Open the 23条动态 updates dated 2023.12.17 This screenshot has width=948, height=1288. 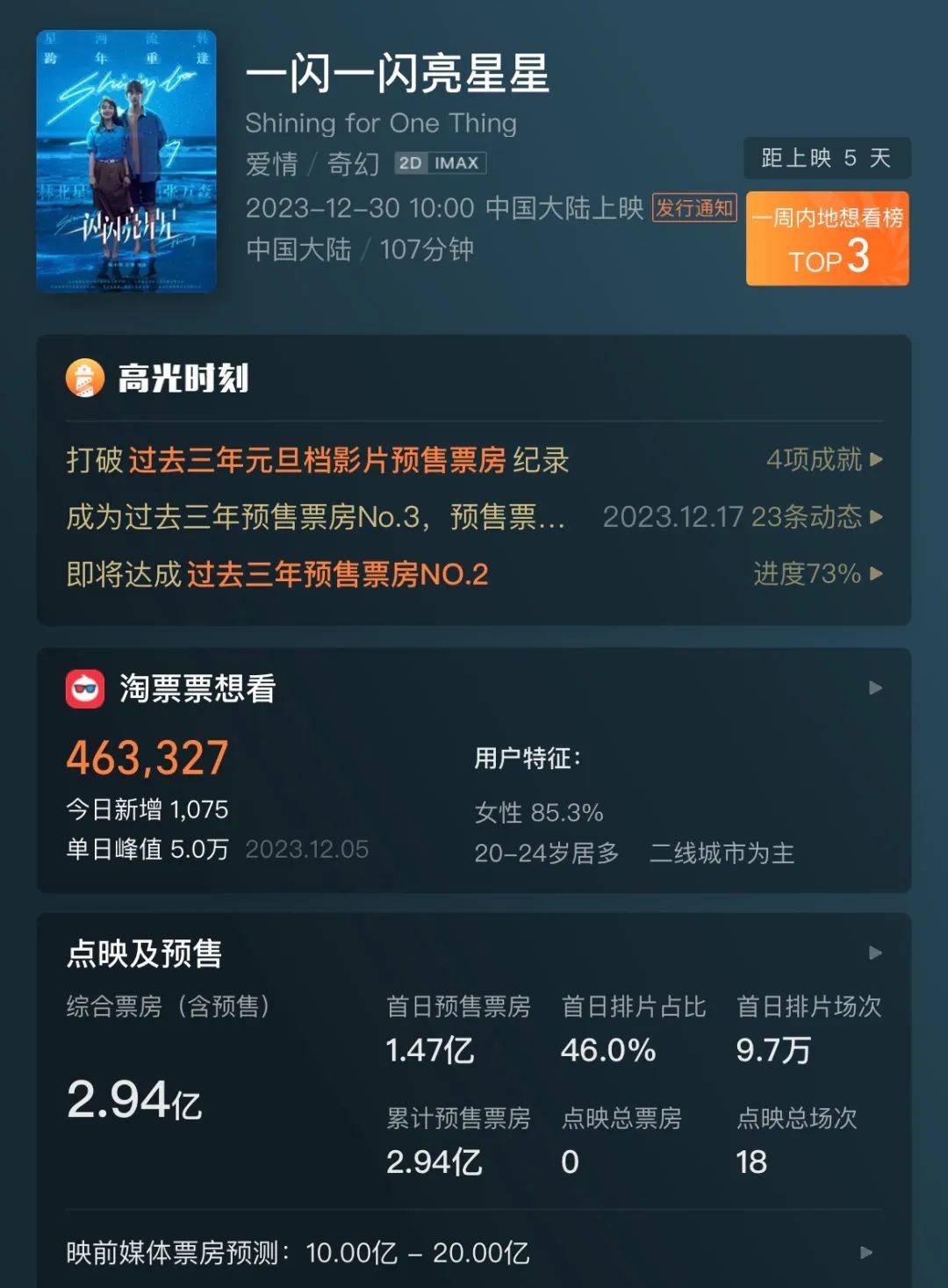742,516
